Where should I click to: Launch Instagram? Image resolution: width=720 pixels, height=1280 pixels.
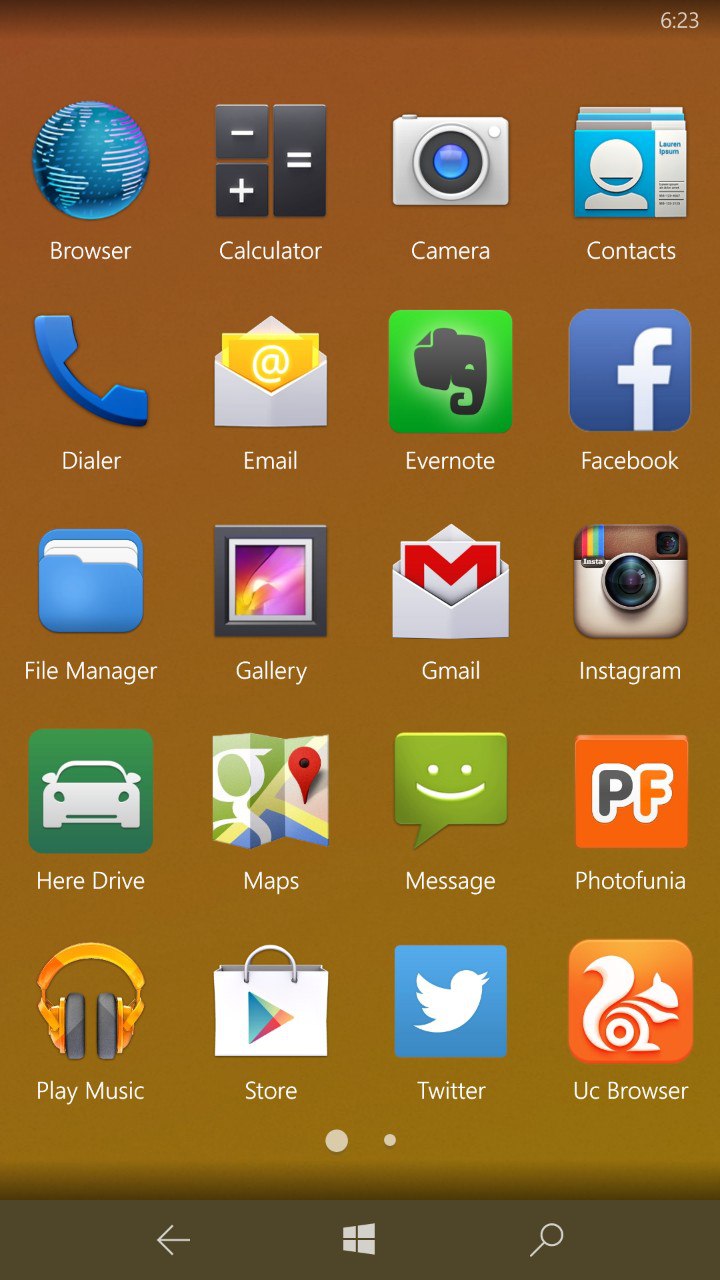[x=630, y=581]
